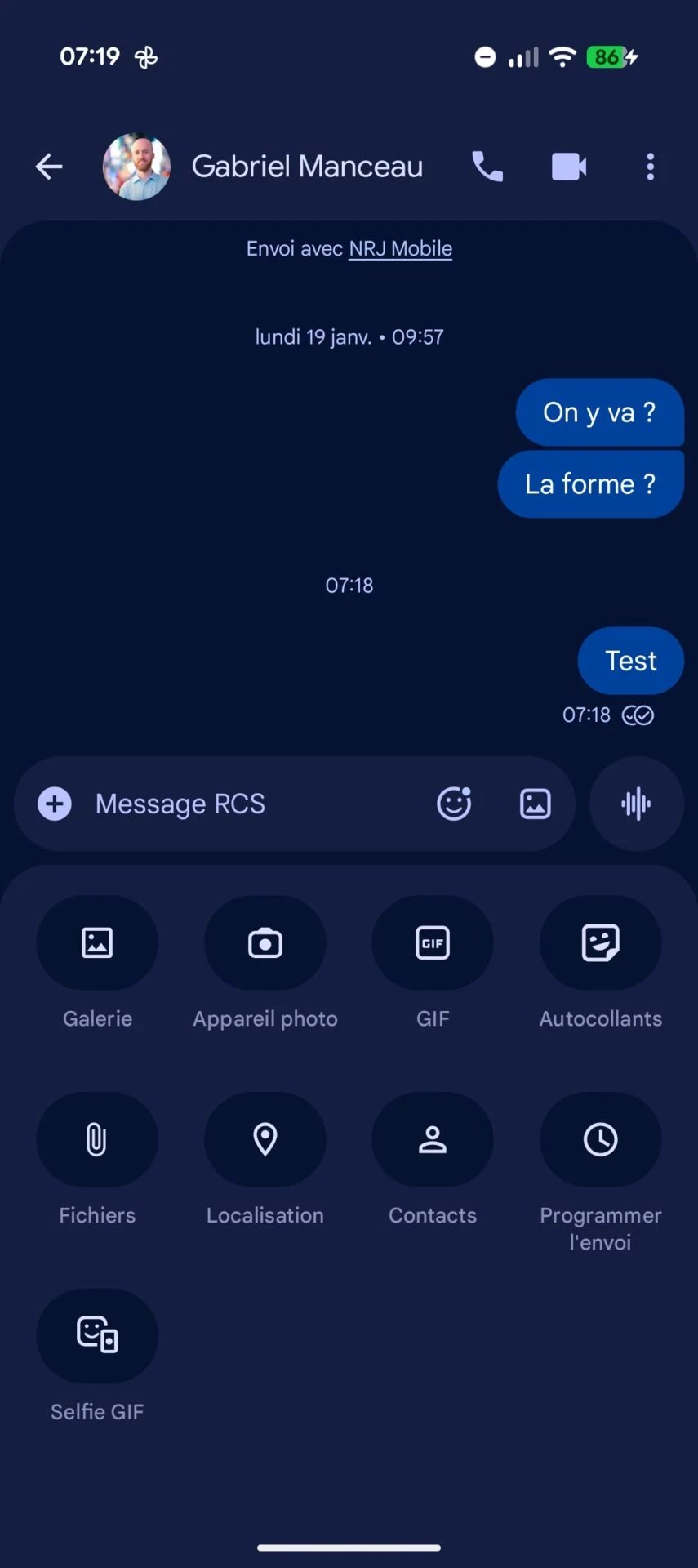Create a Selfie GIF
This screenshot has width=698, height=1568.
coord(97,1335)
